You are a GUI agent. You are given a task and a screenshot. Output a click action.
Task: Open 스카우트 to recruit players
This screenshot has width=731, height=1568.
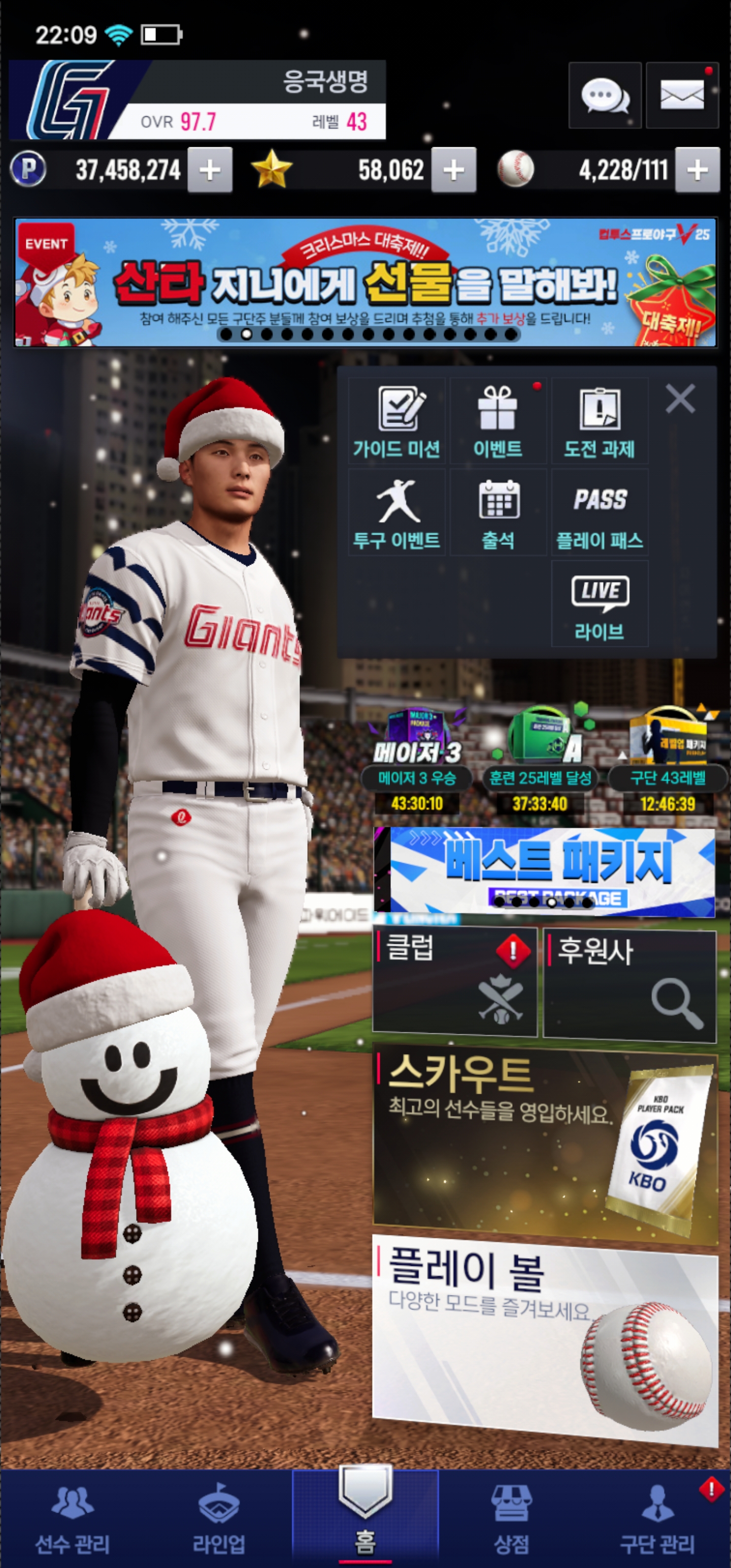point(545,1142)
